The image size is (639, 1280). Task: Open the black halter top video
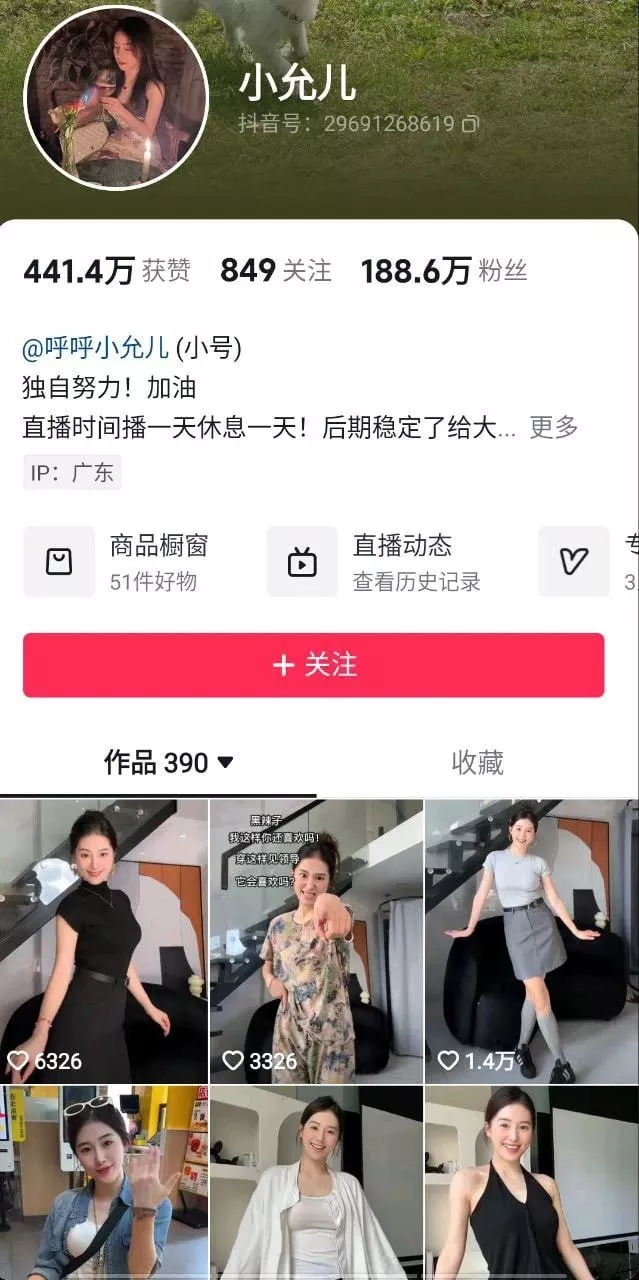[530, 1182]
